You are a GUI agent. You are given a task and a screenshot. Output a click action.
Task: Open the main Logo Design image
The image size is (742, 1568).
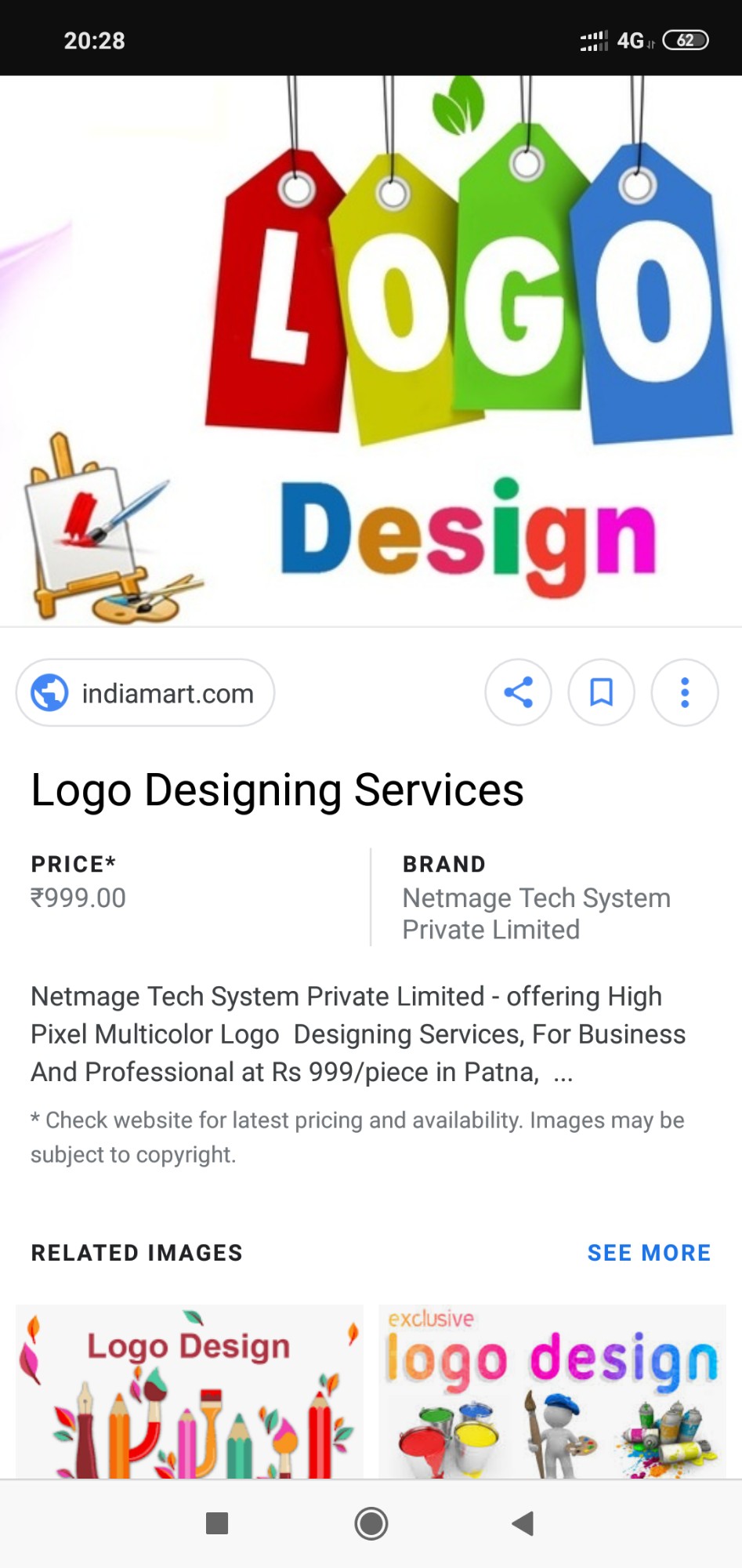click(371, 350)
